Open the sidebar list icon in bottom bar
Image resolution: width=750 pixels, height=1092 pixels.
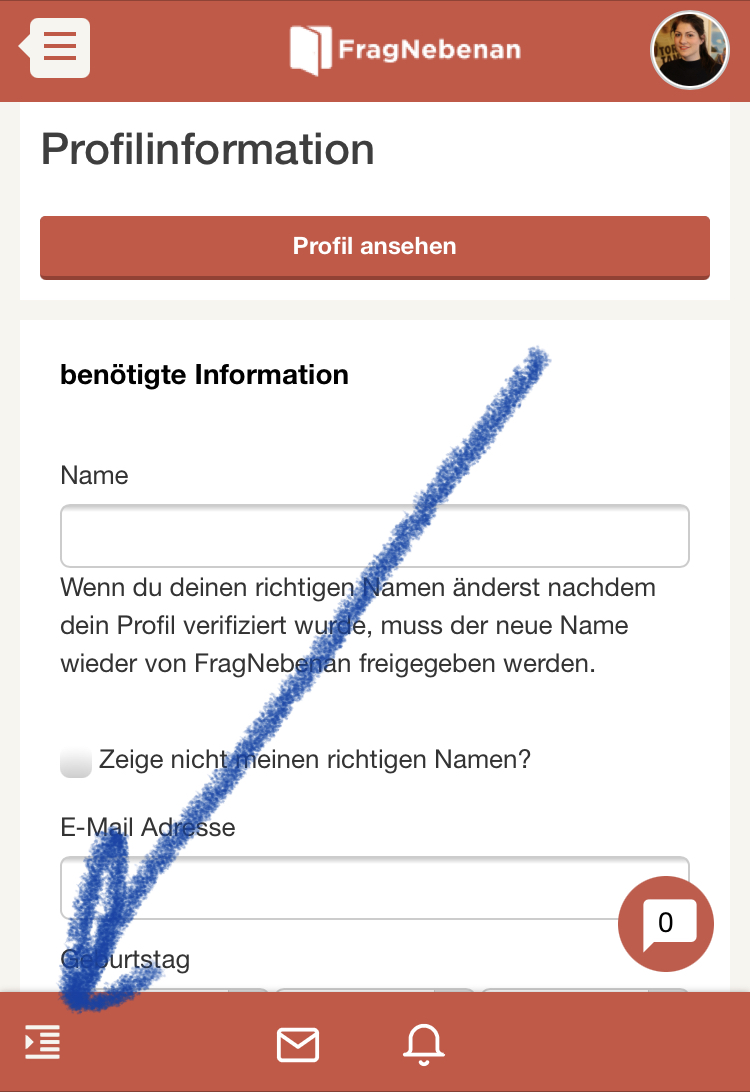coord(43,1043)
